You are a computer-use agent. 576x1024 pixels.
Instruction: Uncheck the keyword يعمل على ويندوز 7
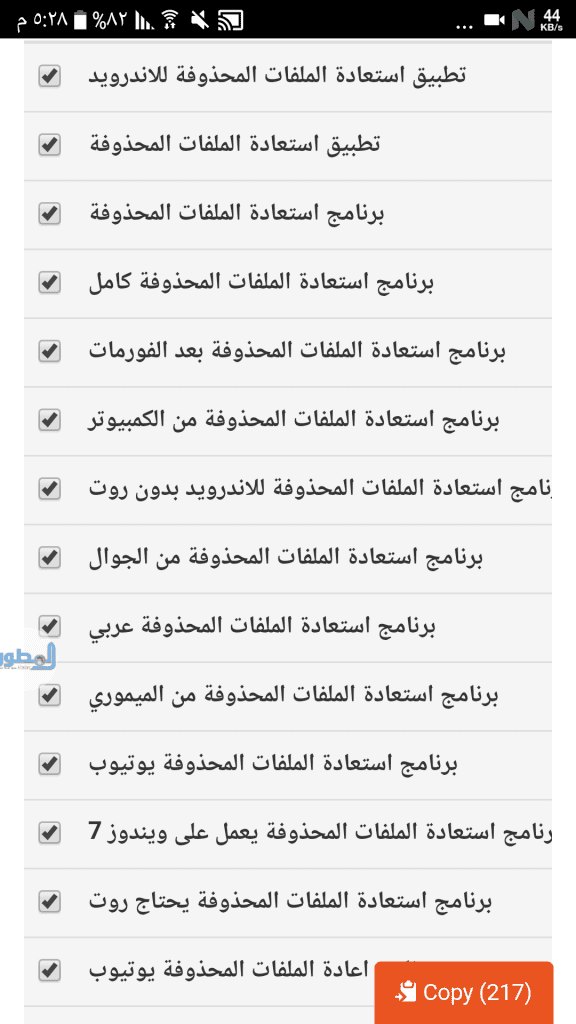(50, 833)
